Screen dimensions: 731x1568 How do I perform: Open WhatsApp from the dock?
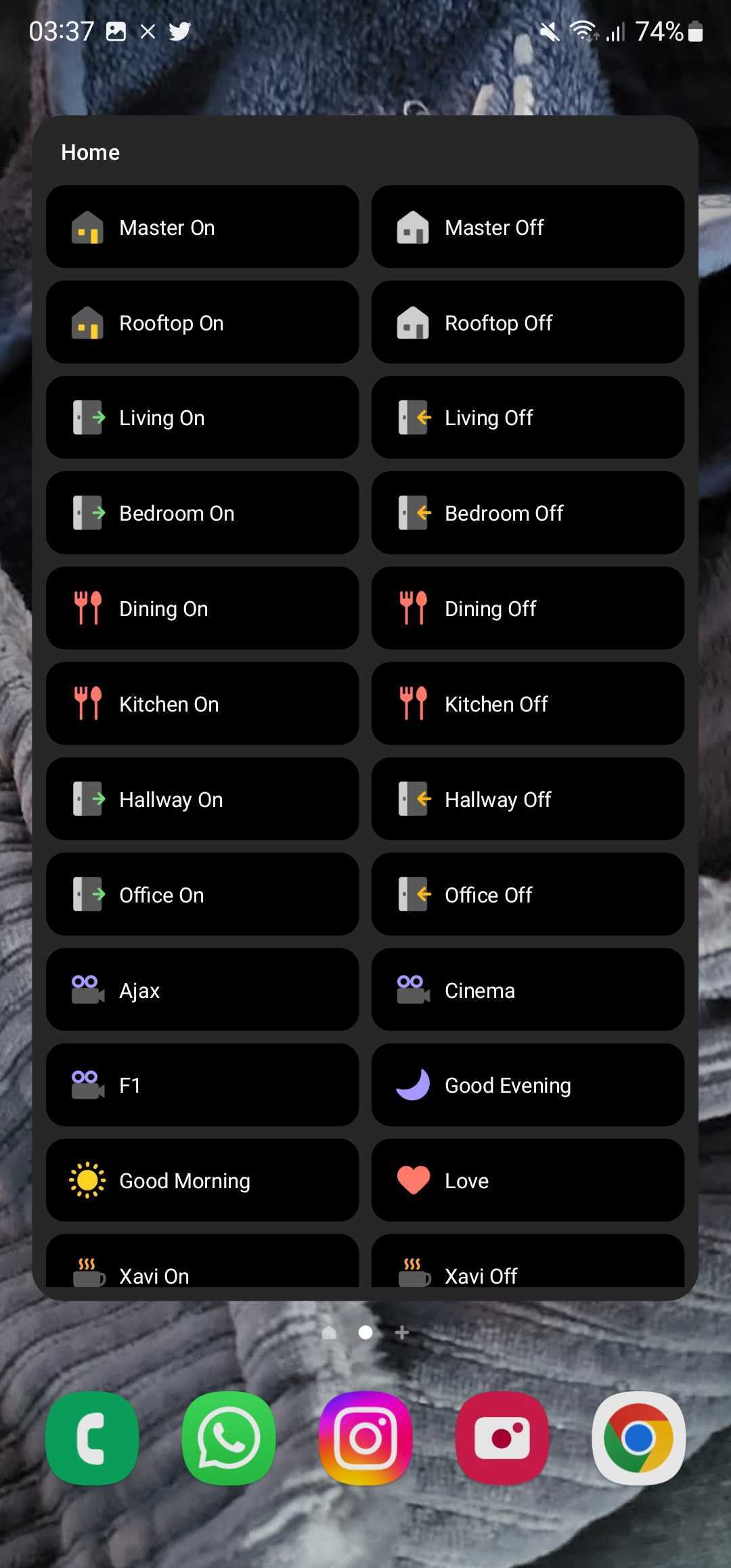[x=229, y=1438]
